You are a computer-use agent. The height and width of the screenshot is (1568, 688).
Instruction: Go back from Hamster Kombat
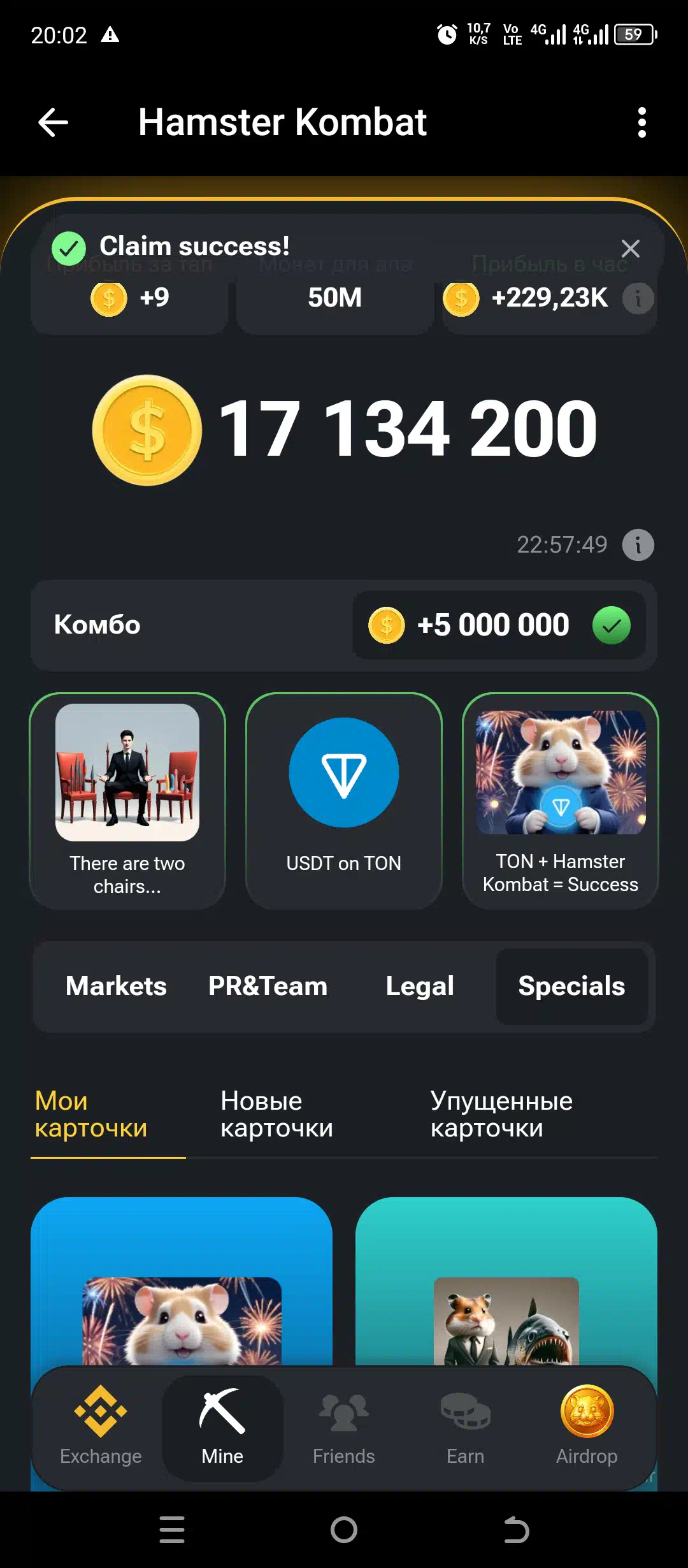click(53, 122)
